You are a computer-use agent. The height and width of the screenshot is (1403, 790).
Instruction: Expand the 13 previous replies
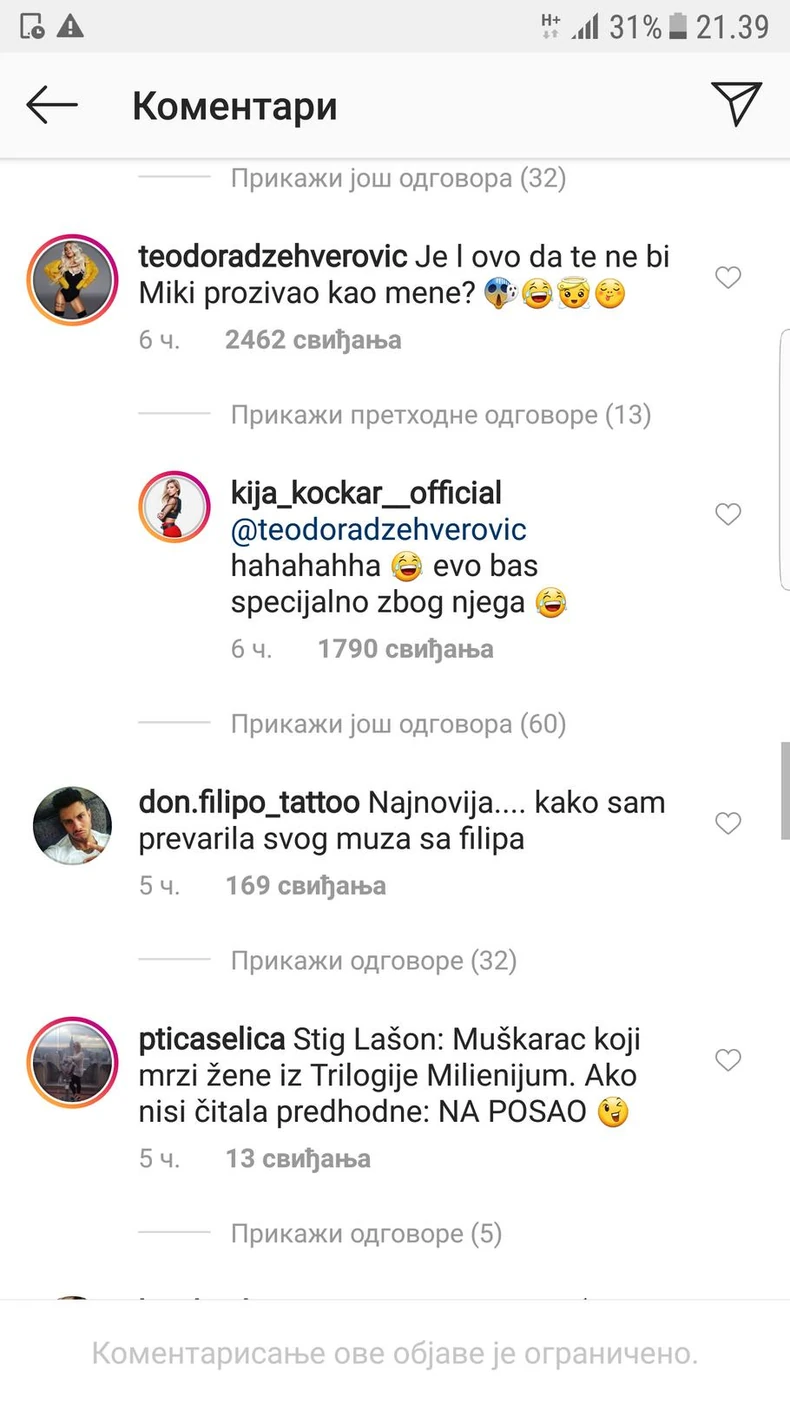pyautogui.click(x=440, y=414)
